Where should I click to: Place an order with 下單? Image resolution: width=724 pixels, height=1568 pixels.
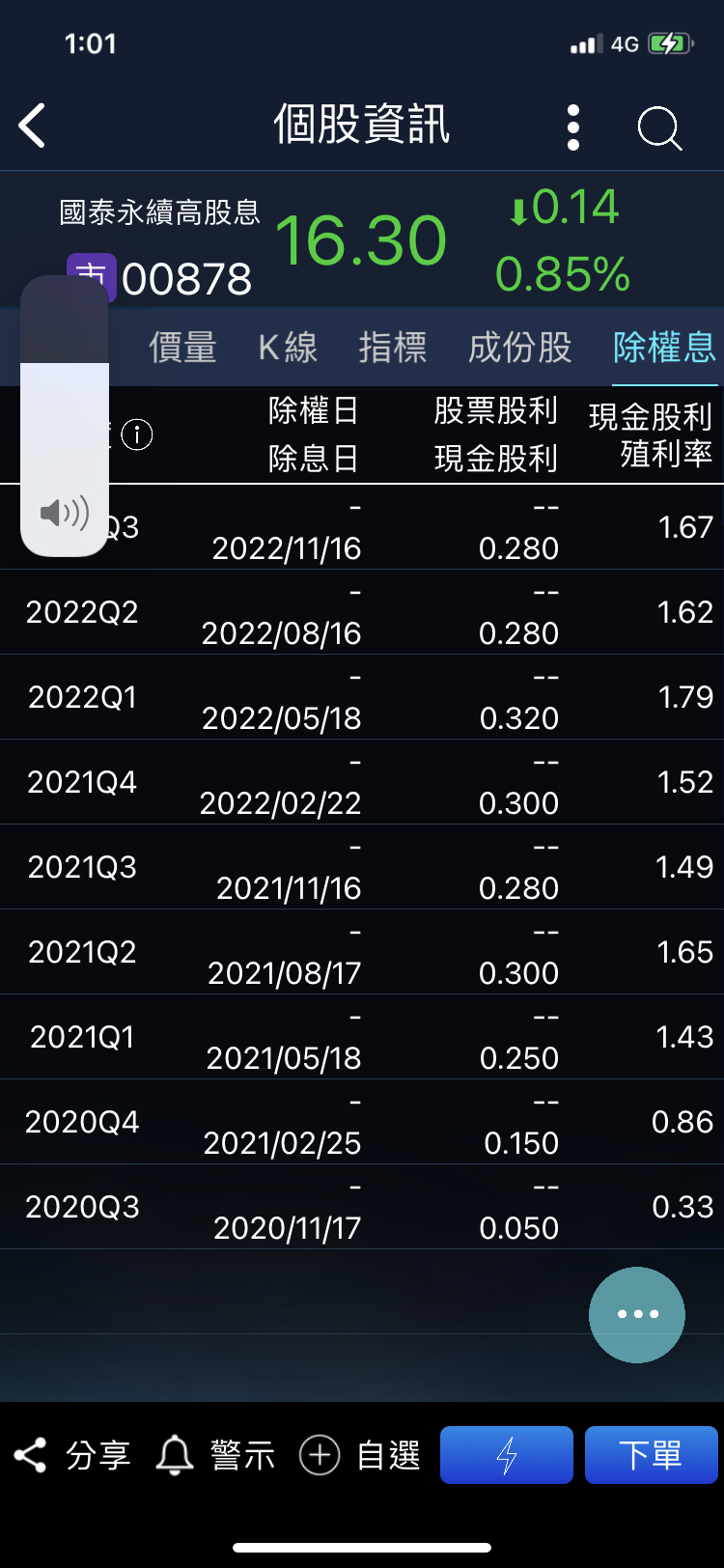pos(652,1455)
